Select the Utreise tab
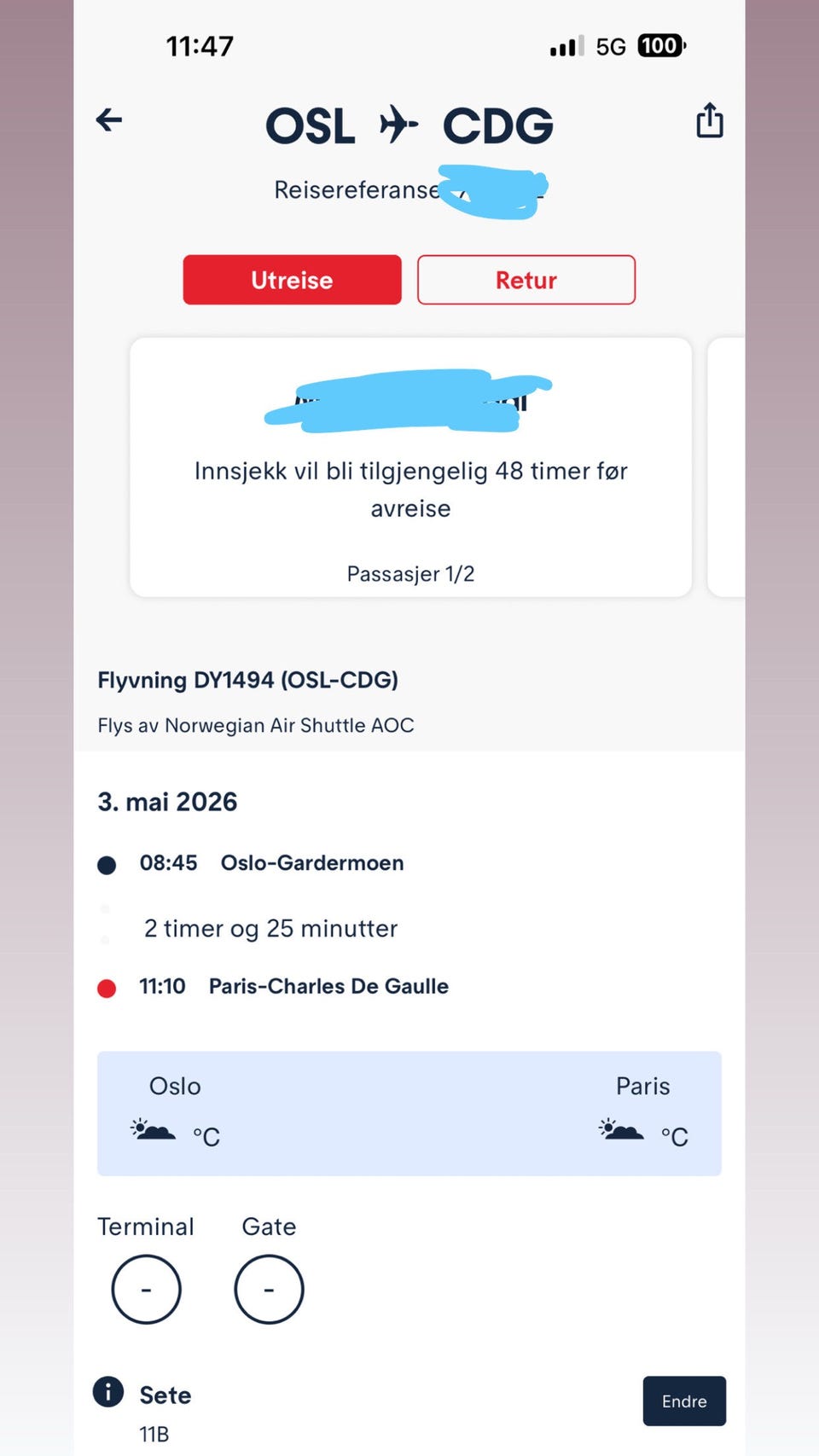 pyautogui.click(x=292, y=280)
